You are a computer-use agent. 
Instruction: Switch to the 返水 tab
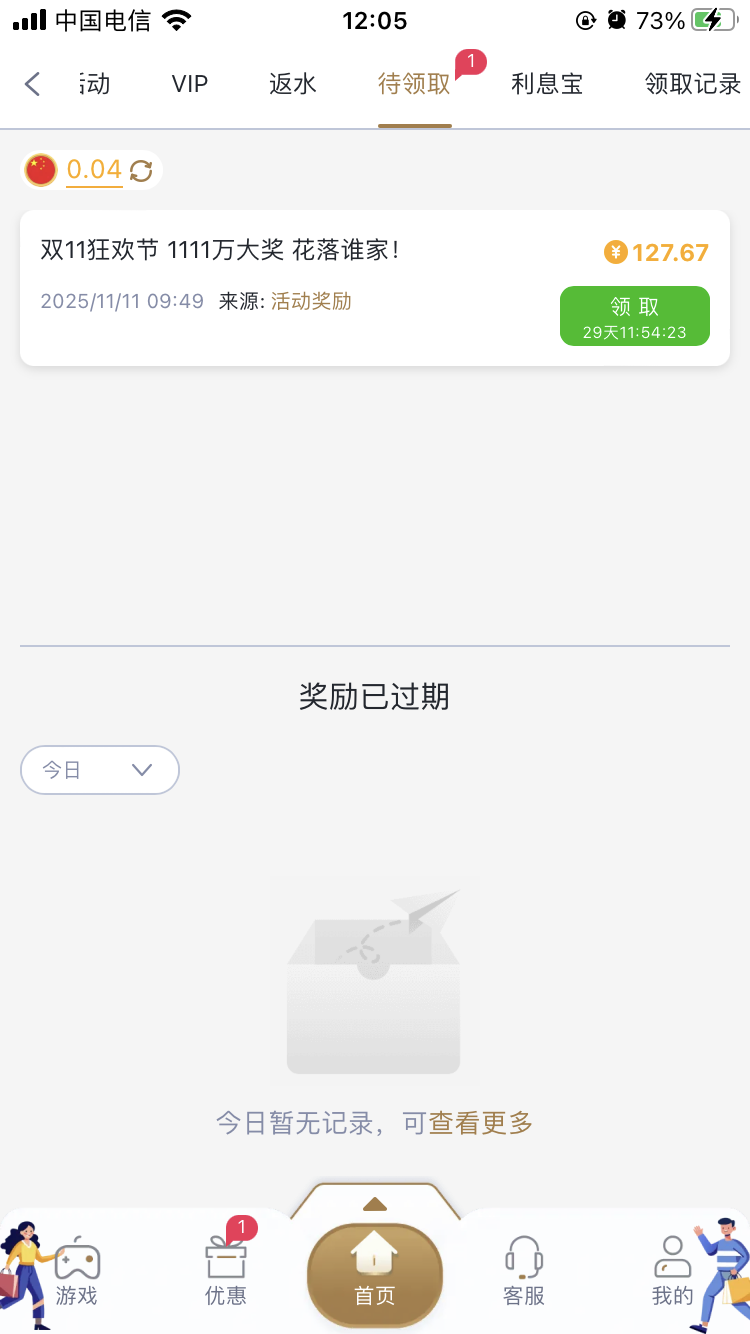tap(293, 84)
